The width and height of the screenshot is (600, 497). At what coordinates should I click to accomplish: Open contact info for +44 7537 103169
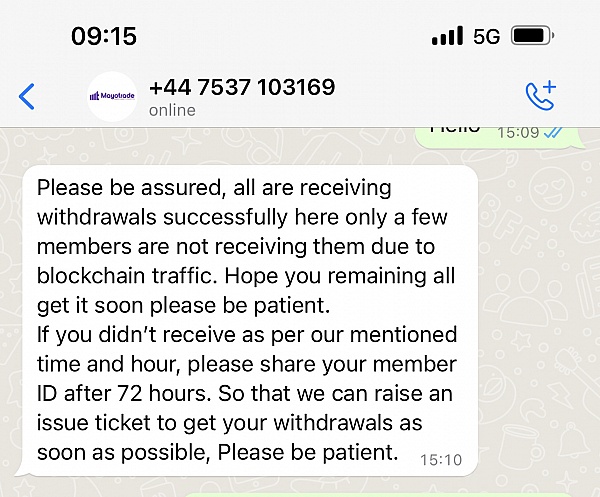pyautogui.click(x=241, y=87)
